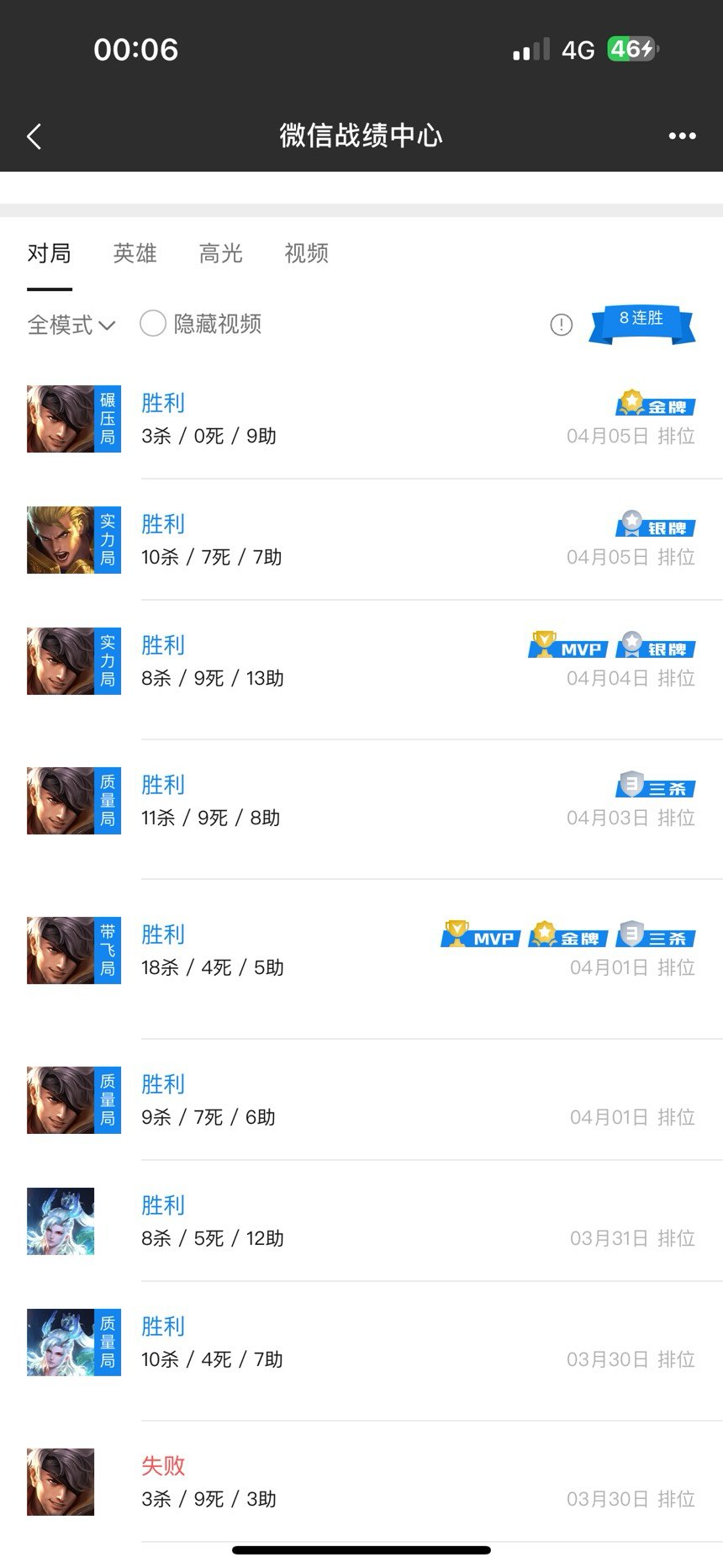Switch to the 英雄 tab
Viewport: 723px width, 1568px height.
click(135, 253)
